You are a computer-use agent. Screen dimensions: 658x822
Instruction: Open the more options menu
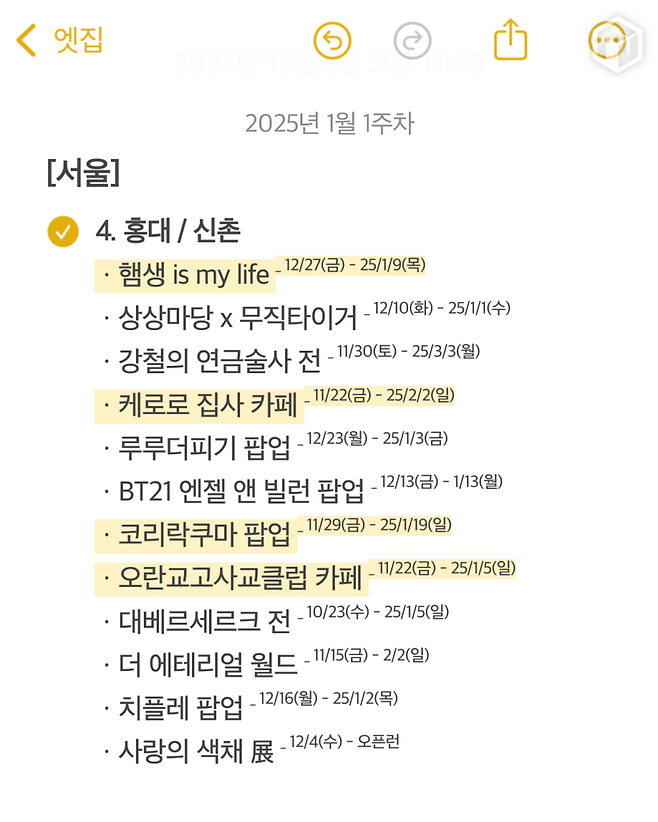coord(608,41)
